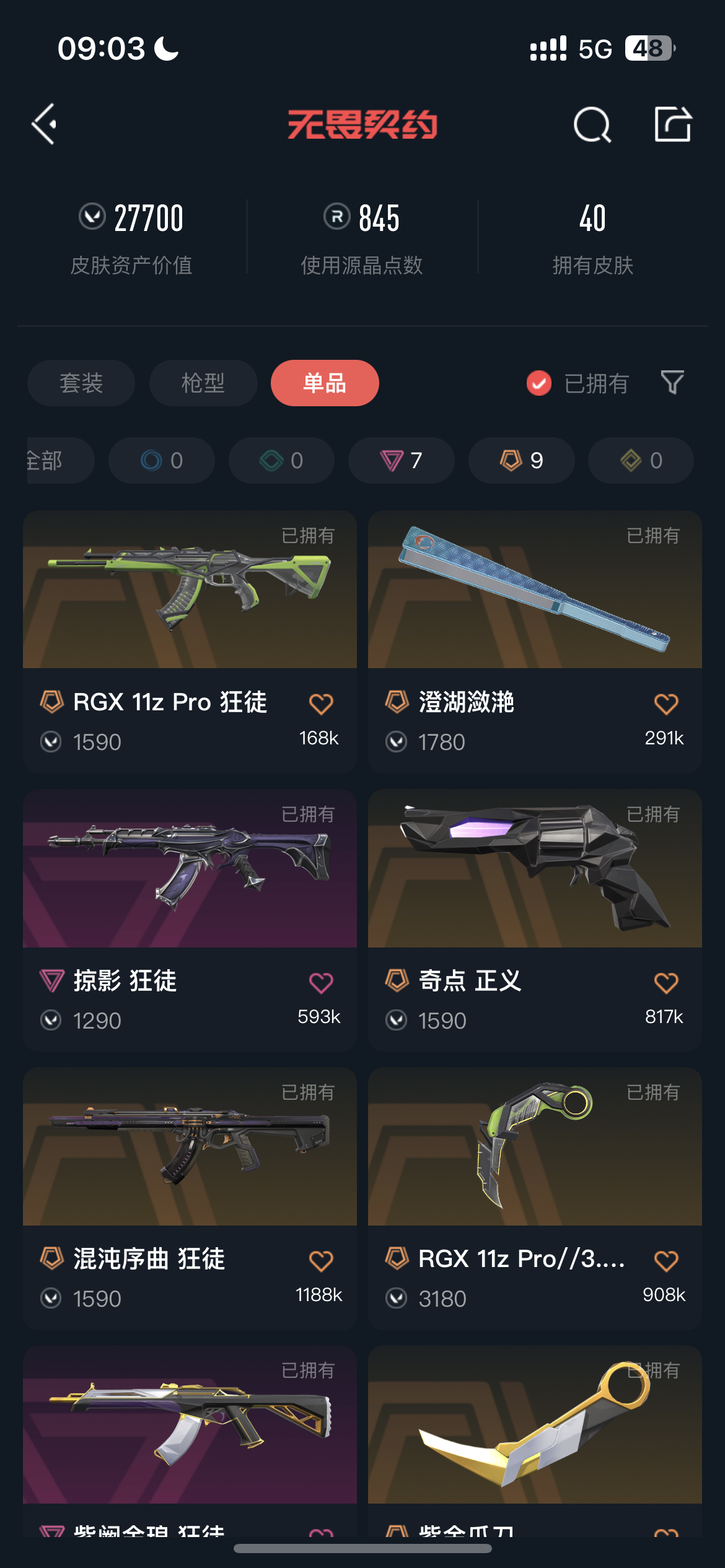Filter by the orange tier chip showing 9
Screen dimensions: 725x1568
coord(521,460)
